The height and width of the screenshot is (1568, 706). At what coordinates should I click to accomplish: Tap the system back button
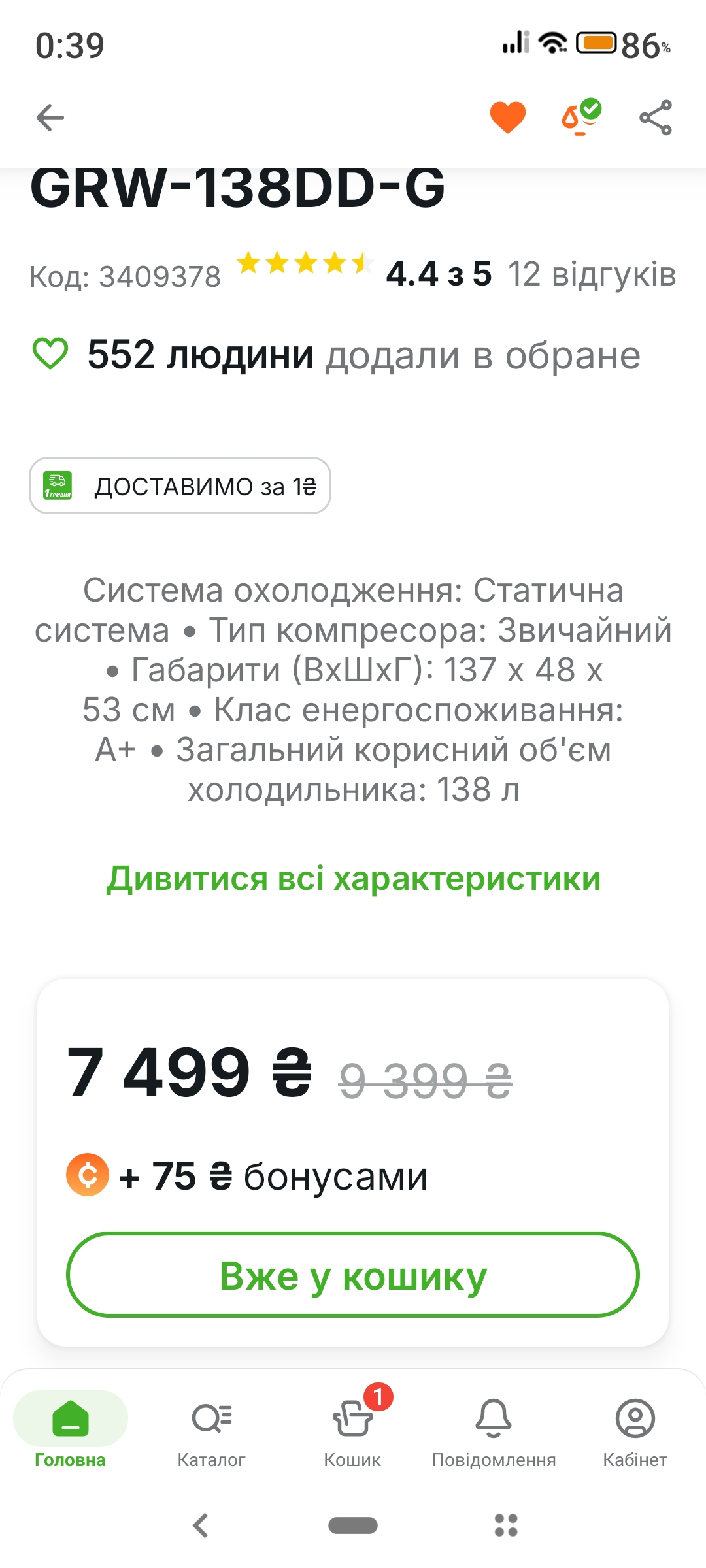pos(200,1526)
